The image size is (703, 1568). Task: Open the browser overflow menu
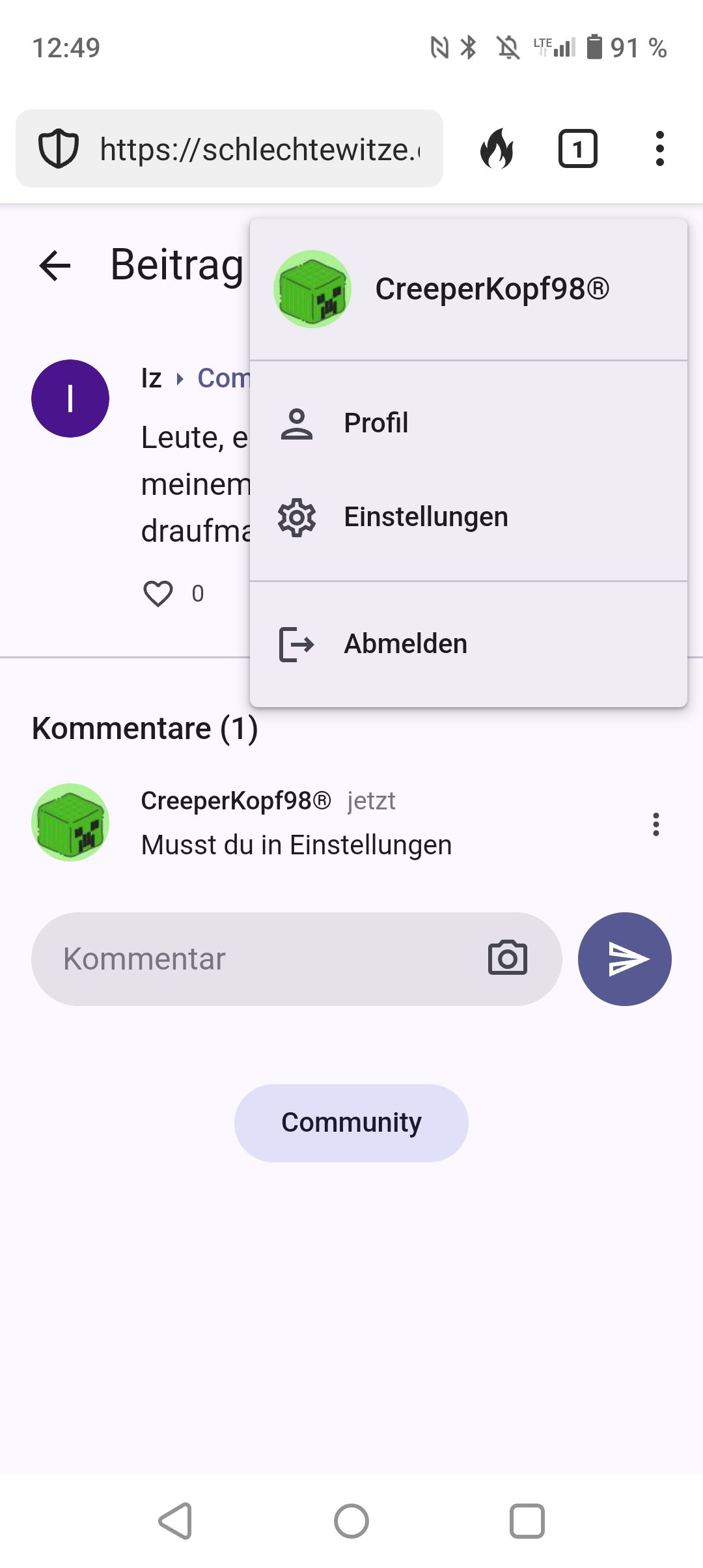tap(659, 149)
